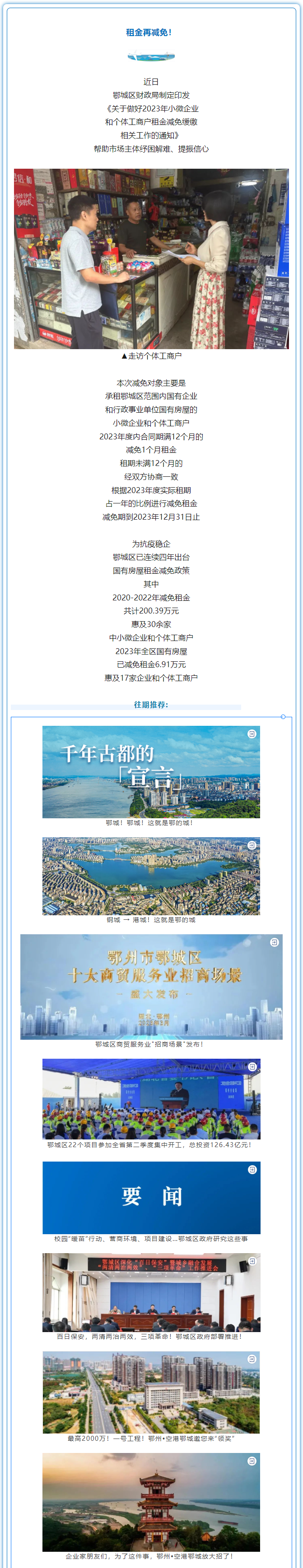Open the 要闻 article on 校园"暖苗"行动
The height and width of the screenshot is (1568, 303).
pos(150,1197)
